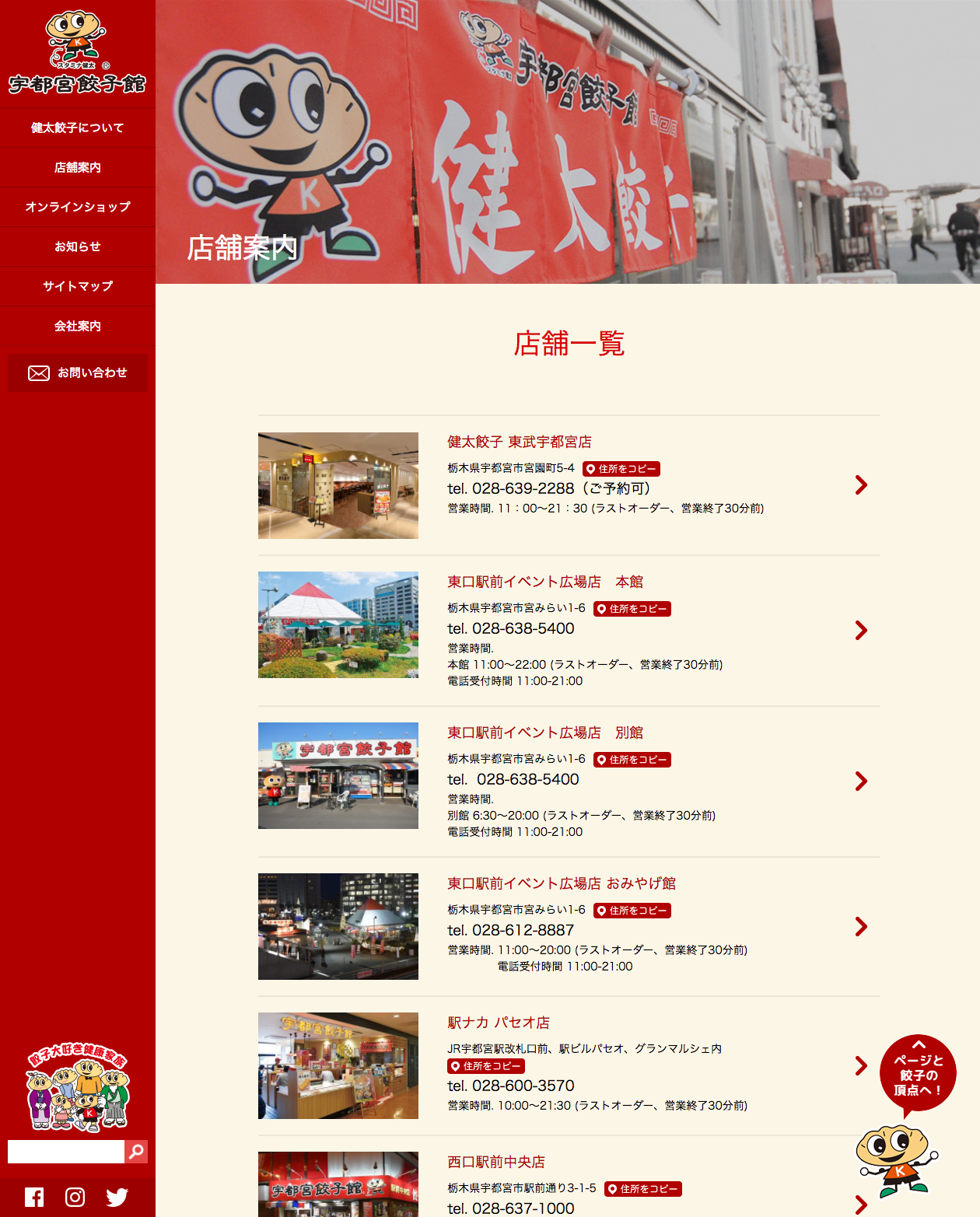The height and width of the screenshot is (1217, 980).
Task: Open 健太餃子について menu item
Action: 77,128
